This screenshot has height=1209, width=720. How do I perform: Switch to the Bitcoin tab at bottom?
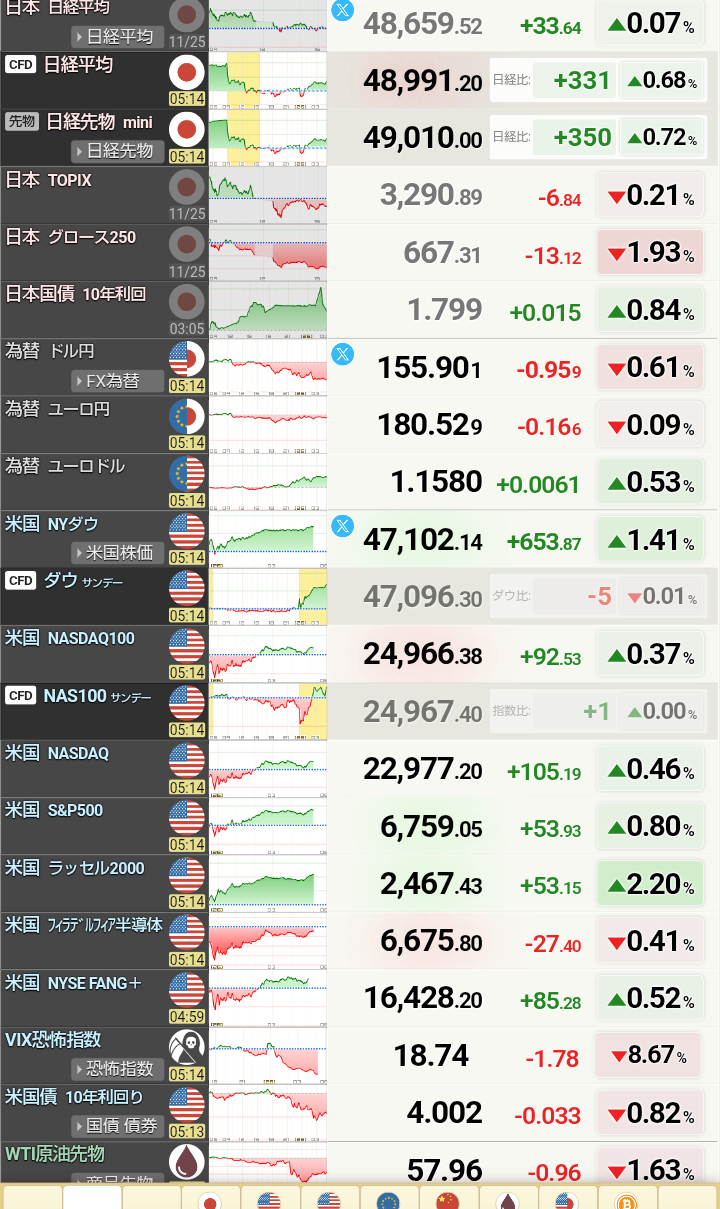click(x=627, y=1199)
